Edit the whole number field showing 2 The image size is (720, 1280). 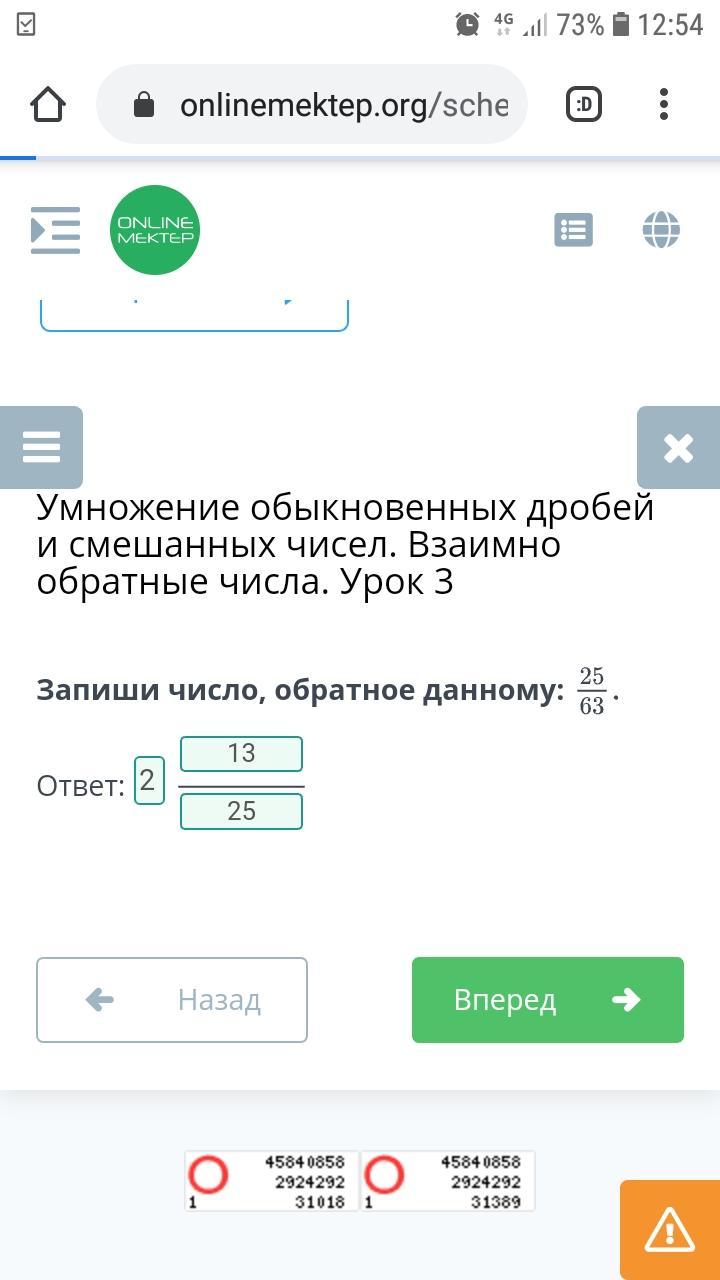click(148, 781)
